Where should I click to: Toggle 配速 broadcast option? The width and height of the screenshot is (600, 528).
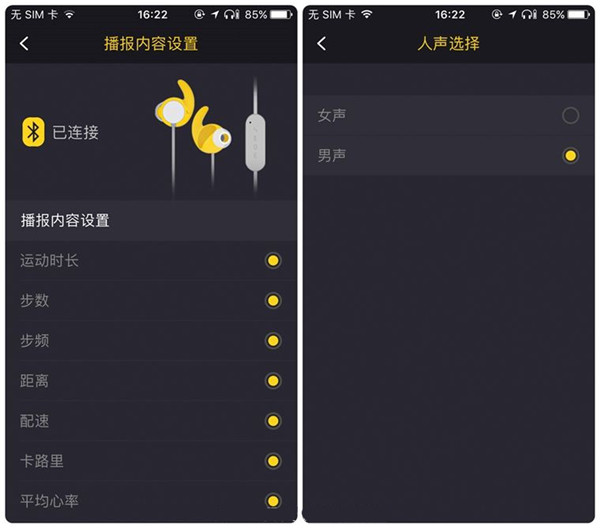pyautogui.click(x=272, y=421)
